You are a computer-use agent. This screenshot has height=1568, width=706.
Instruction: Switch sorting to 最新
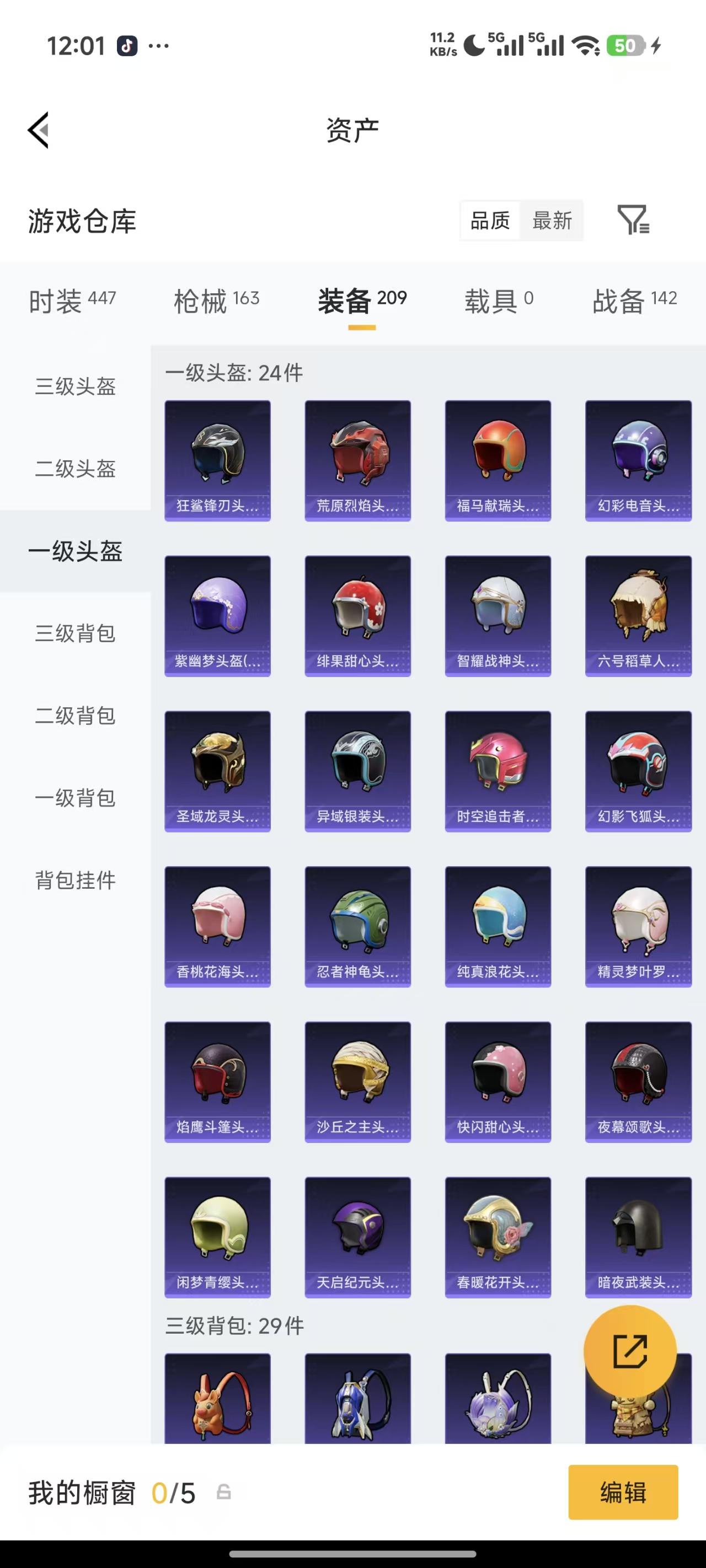(552, 221)
